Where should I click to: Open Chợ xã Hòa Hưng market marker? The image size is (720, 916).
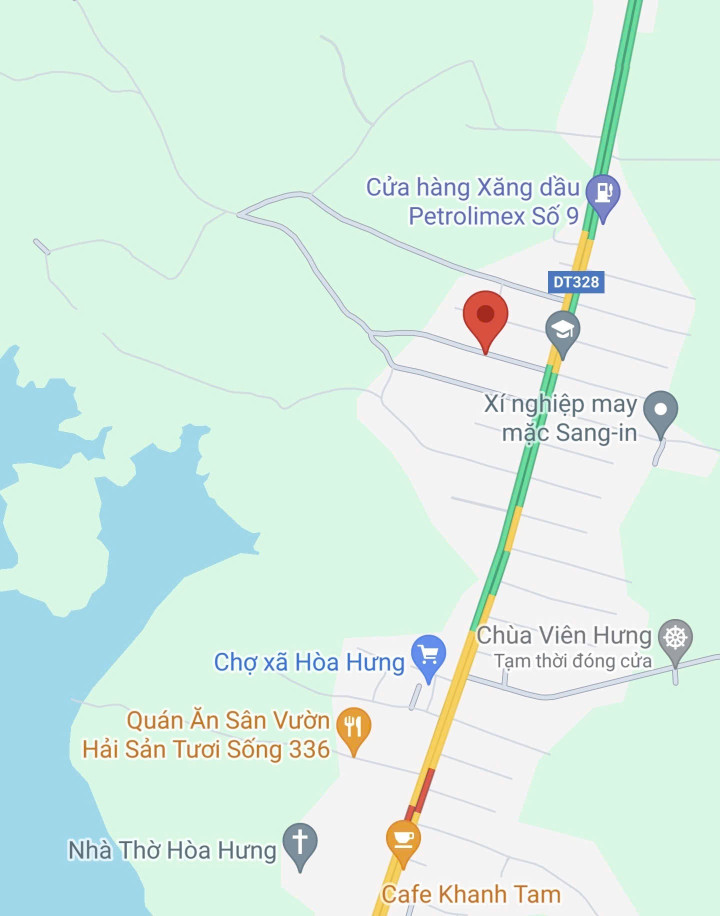coord(429,656)
